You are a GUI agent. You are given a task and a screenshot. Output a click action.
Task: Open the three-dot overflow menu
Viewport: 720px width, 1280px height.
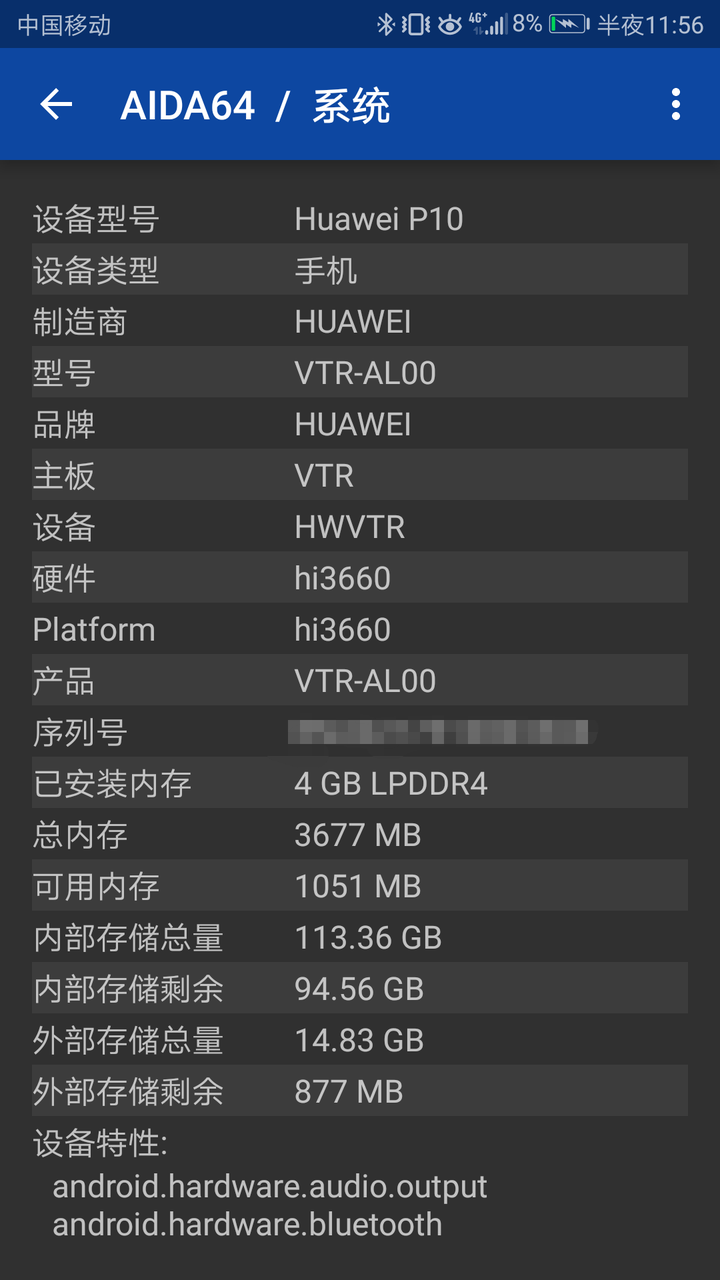coord(676,105)
